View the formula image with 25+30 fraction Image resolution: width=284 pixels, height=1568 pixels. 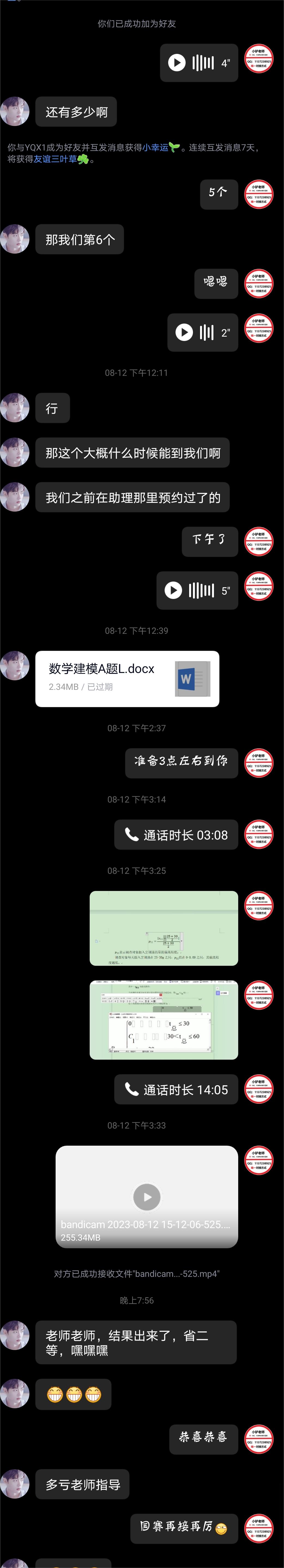pos(163,928)
